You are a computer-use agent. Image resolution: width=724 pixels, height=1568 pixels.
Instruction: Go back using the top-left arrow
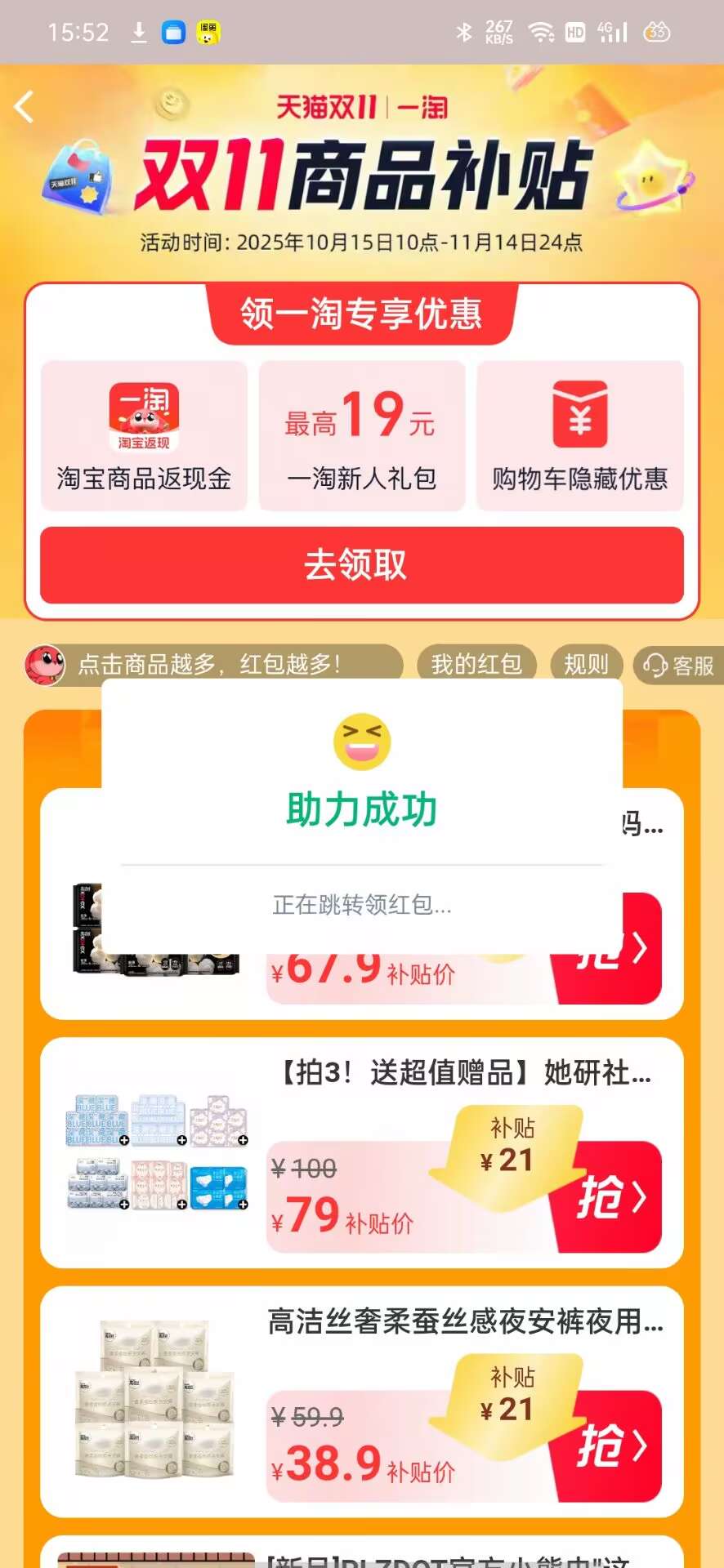click(25, 107)
